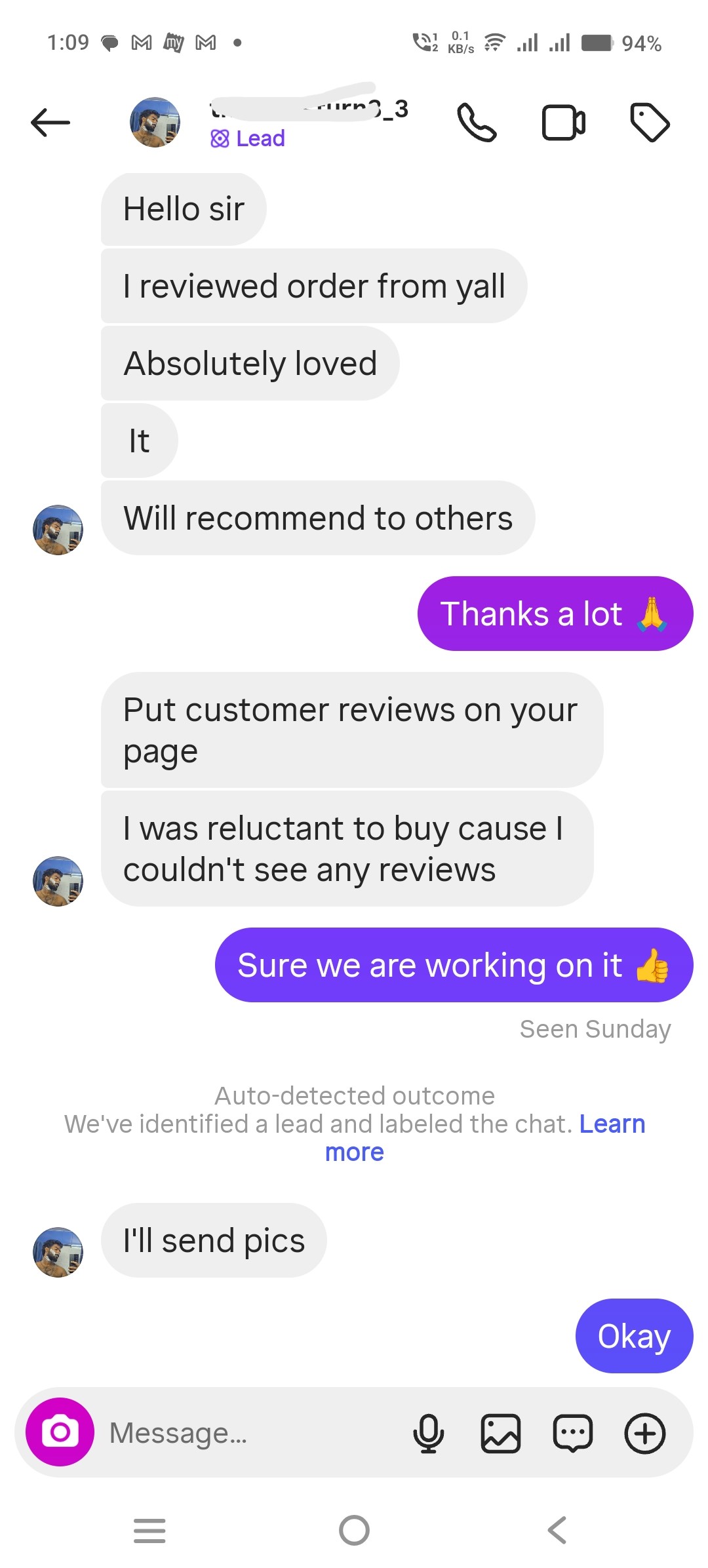Go to the system home screen
The image size is (708, 1568).
pyautogui.click(x=354, y=1531)
